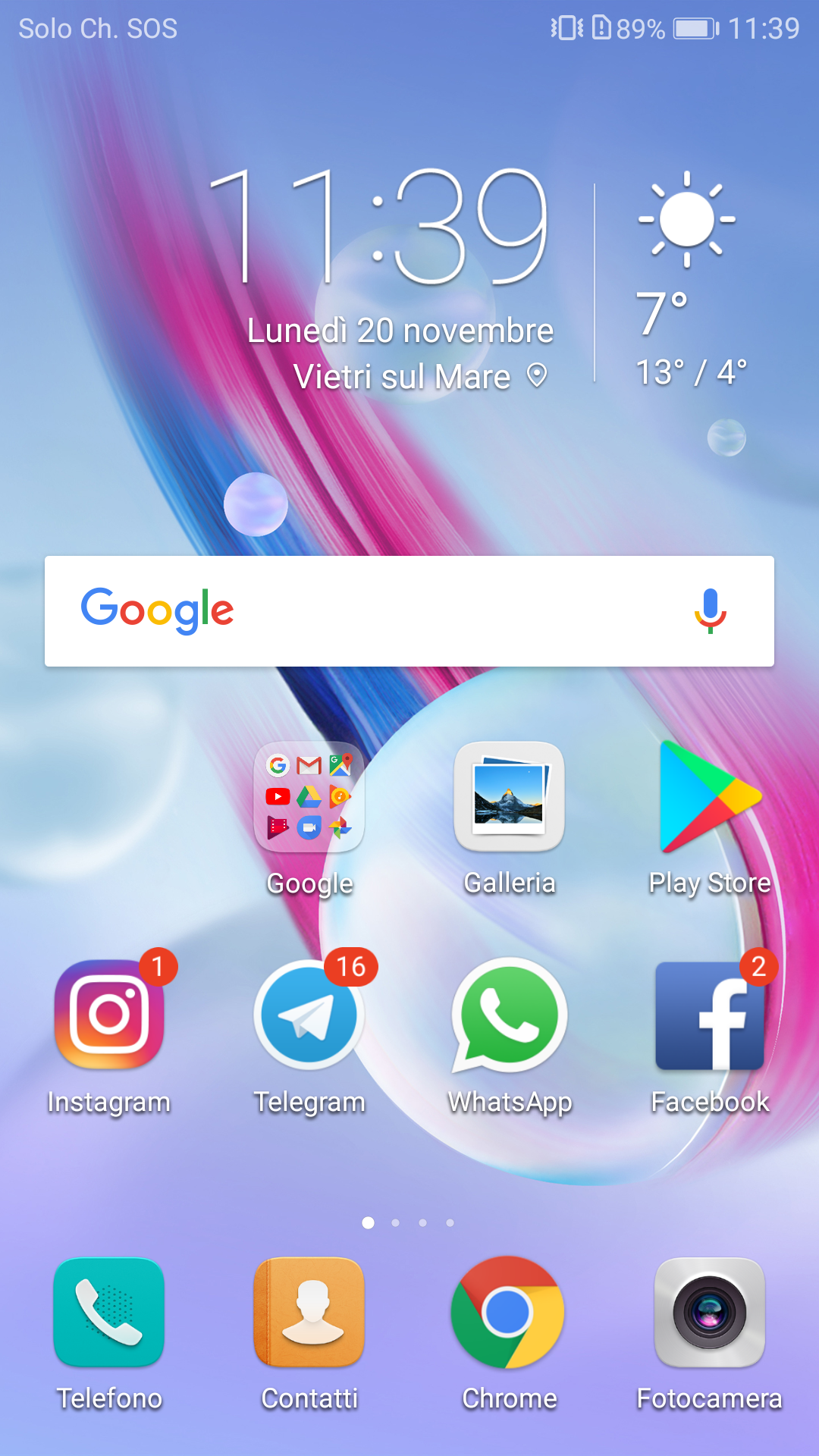Open the Google apps folder
The width and height of the screenshot is (819, 1456).
point(309,798)
